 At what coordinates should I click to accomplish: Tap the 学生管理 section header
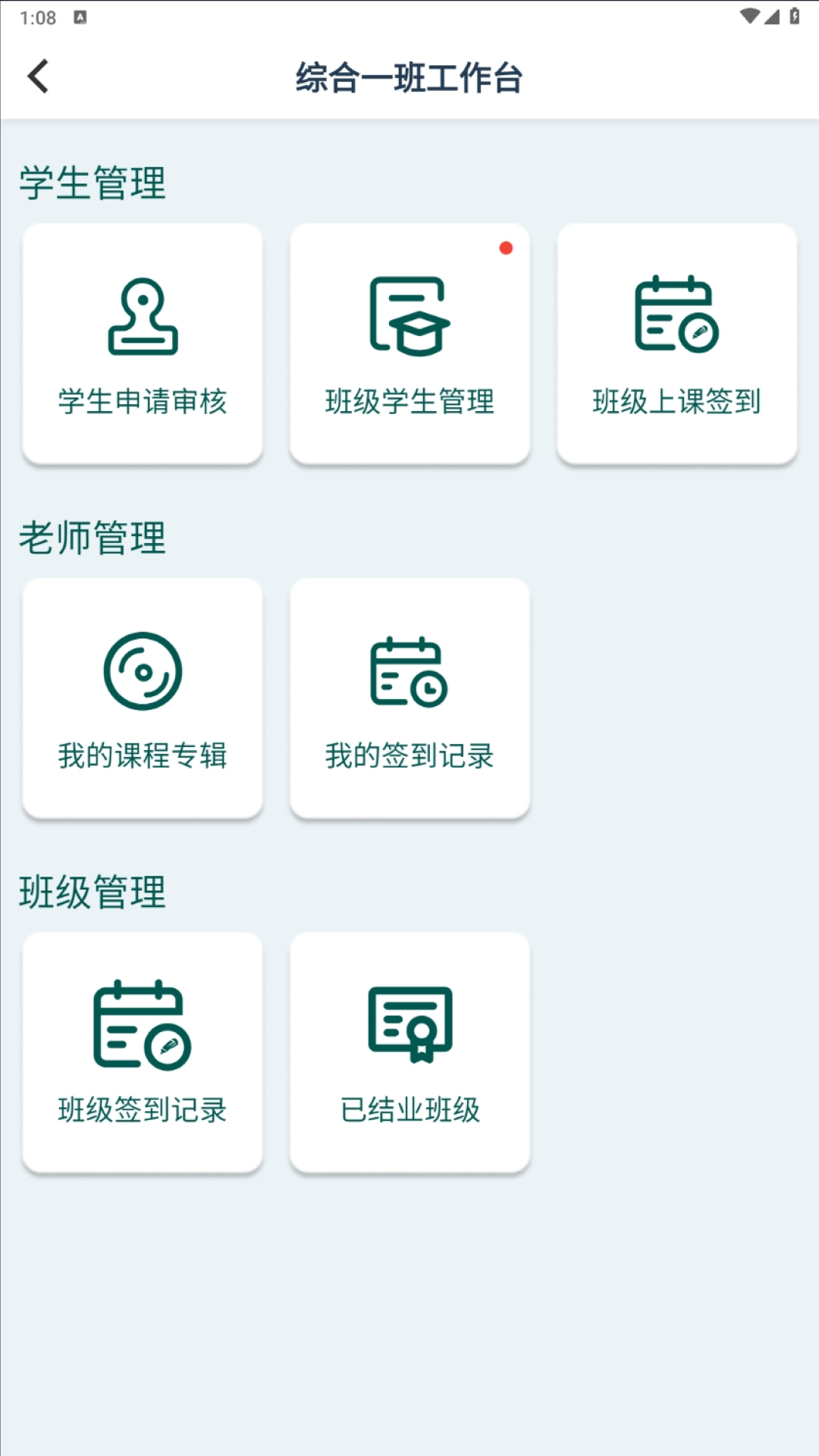coord(93,179)
